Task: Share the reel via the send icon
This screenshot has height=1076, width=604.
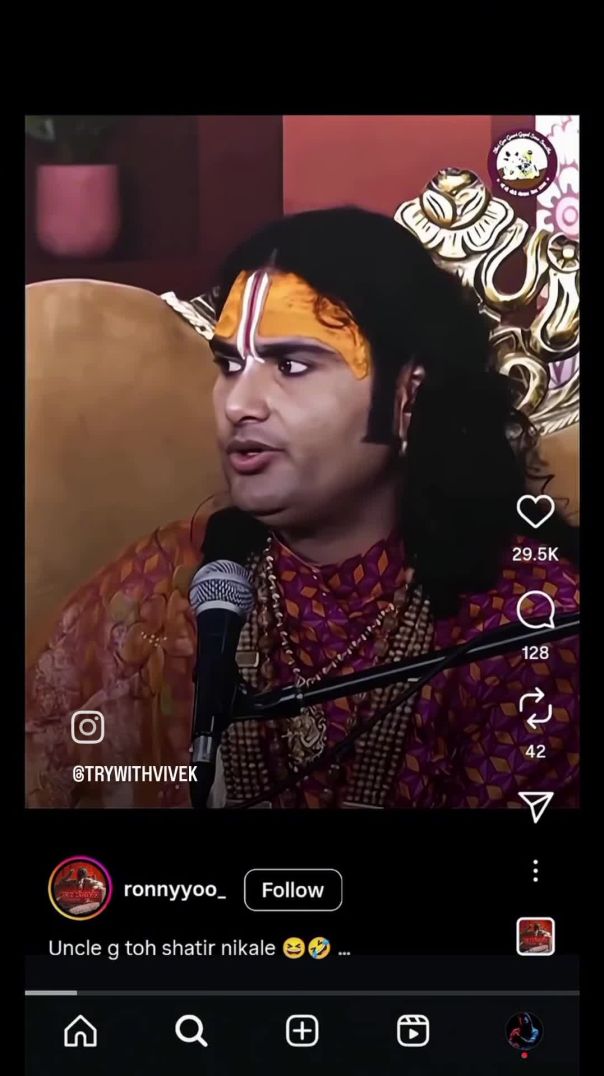Action: [x=535, y=806]
